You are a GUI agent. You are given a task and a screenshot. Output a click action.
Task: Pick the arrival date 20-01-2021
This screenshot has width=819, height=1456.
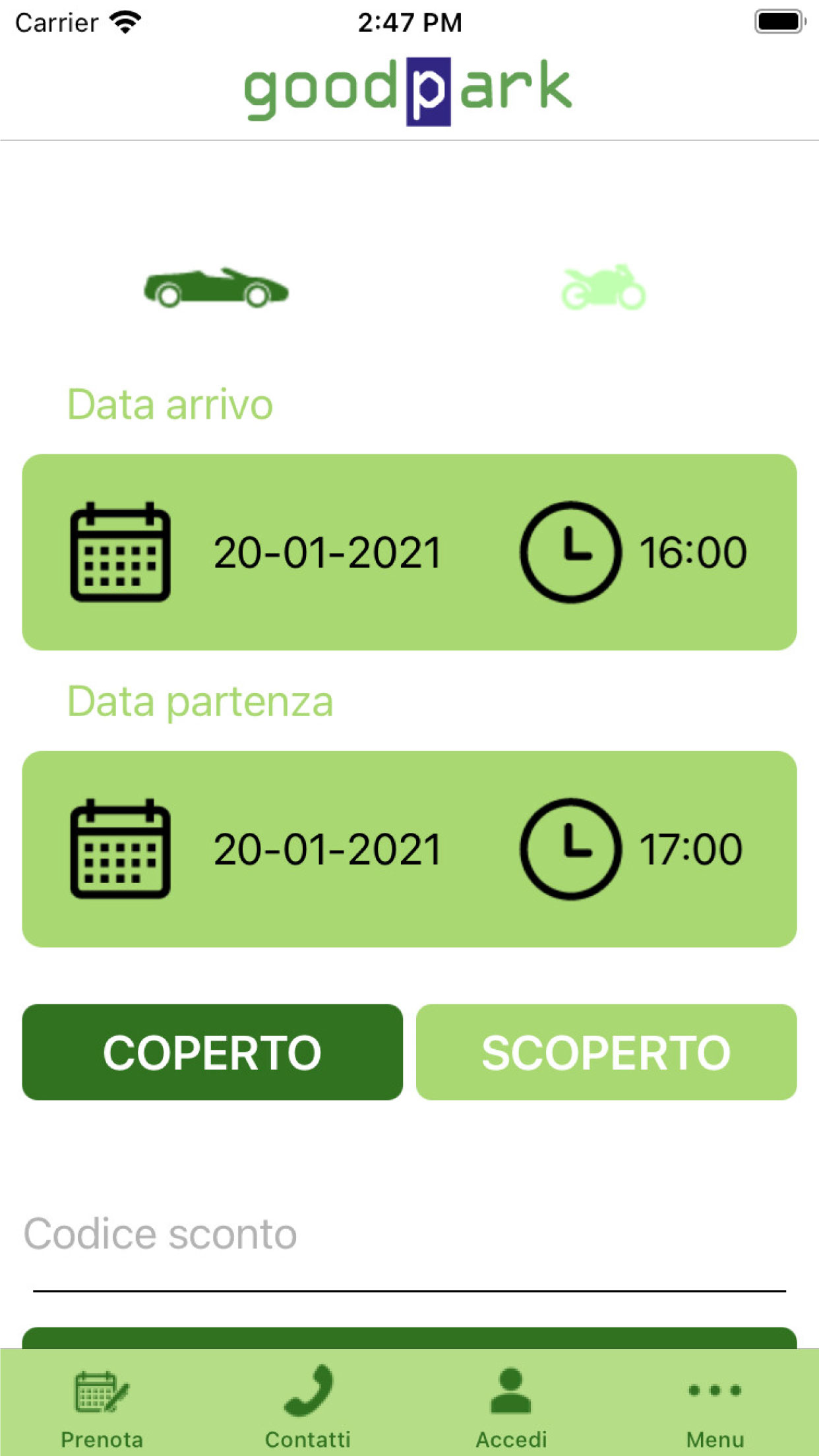click(327, 553)
